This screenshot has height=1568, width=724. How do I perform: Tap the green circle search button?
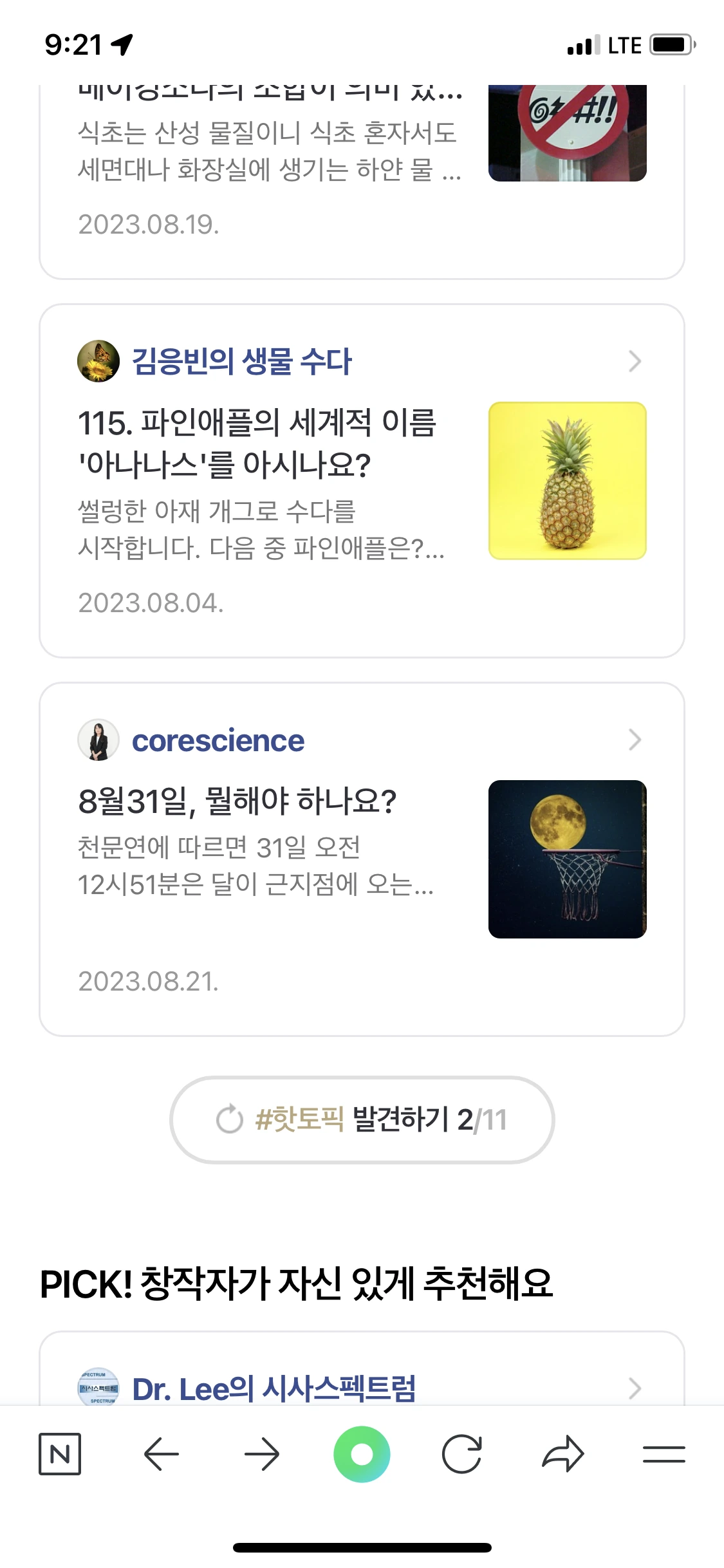[x=362, y=1454]
